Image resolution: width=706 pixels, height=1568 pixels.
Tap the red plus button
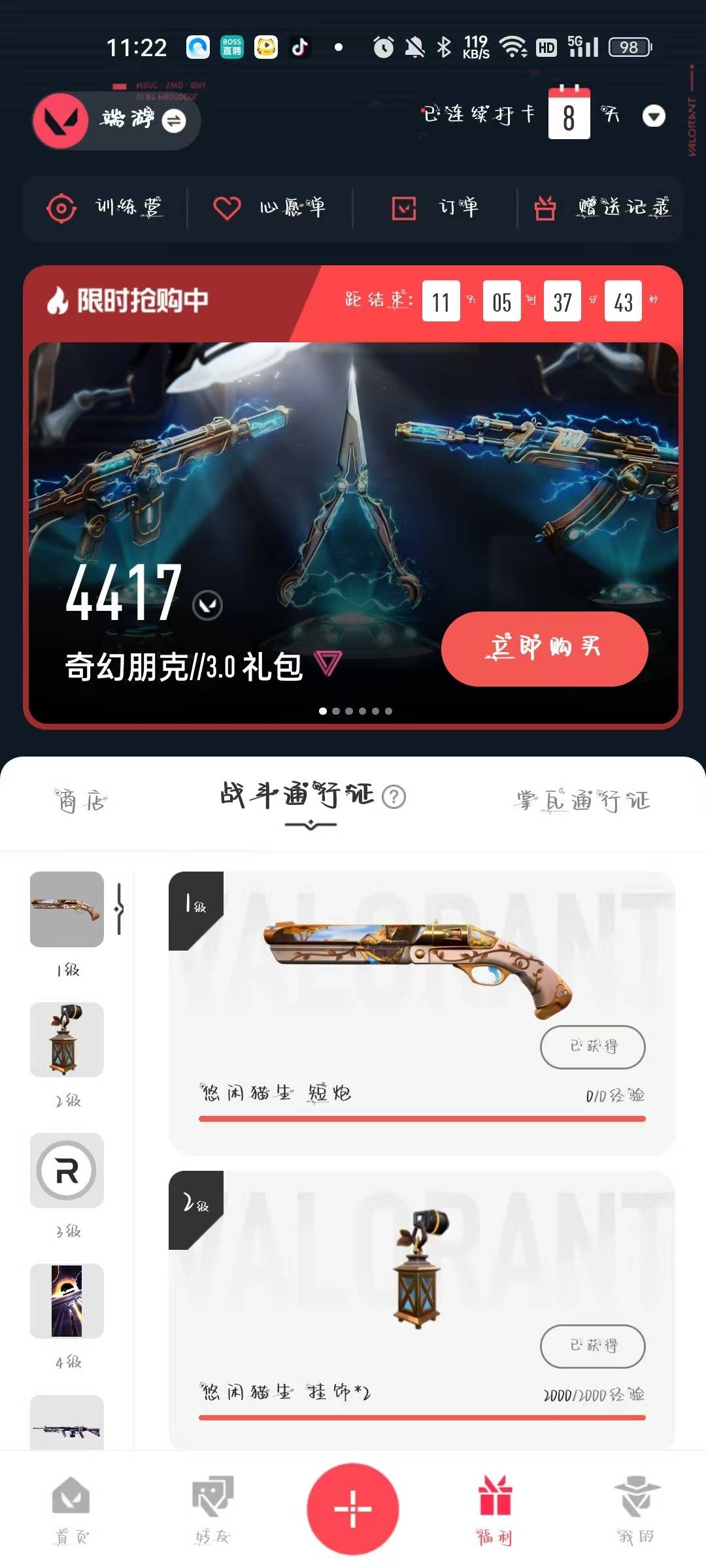click(353, 1508)
